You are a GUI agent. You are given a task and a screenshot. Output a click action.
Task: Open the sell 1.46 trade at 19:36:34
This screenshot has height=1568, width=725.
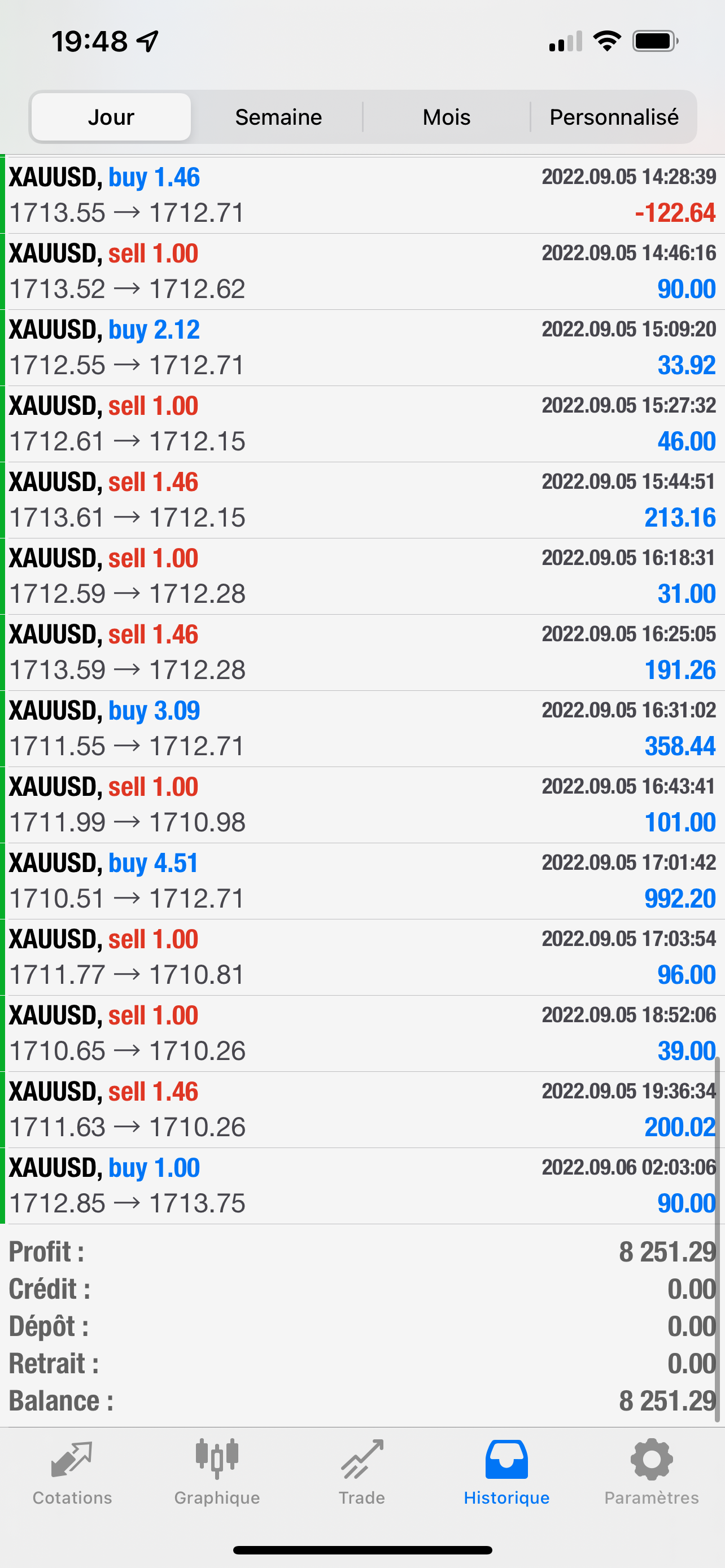pos(362,1110)
